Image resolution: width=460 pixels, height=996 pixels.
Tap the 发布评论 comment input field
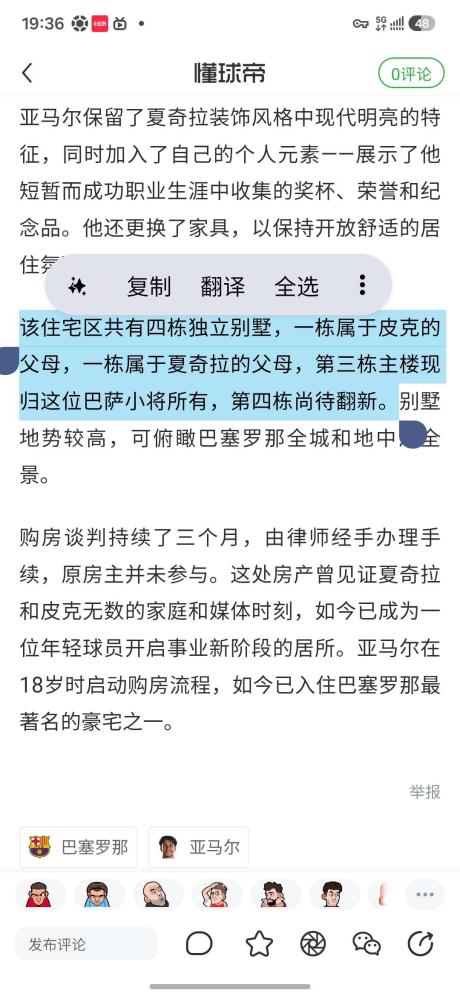pyautogui.click(x=86, y=944)
